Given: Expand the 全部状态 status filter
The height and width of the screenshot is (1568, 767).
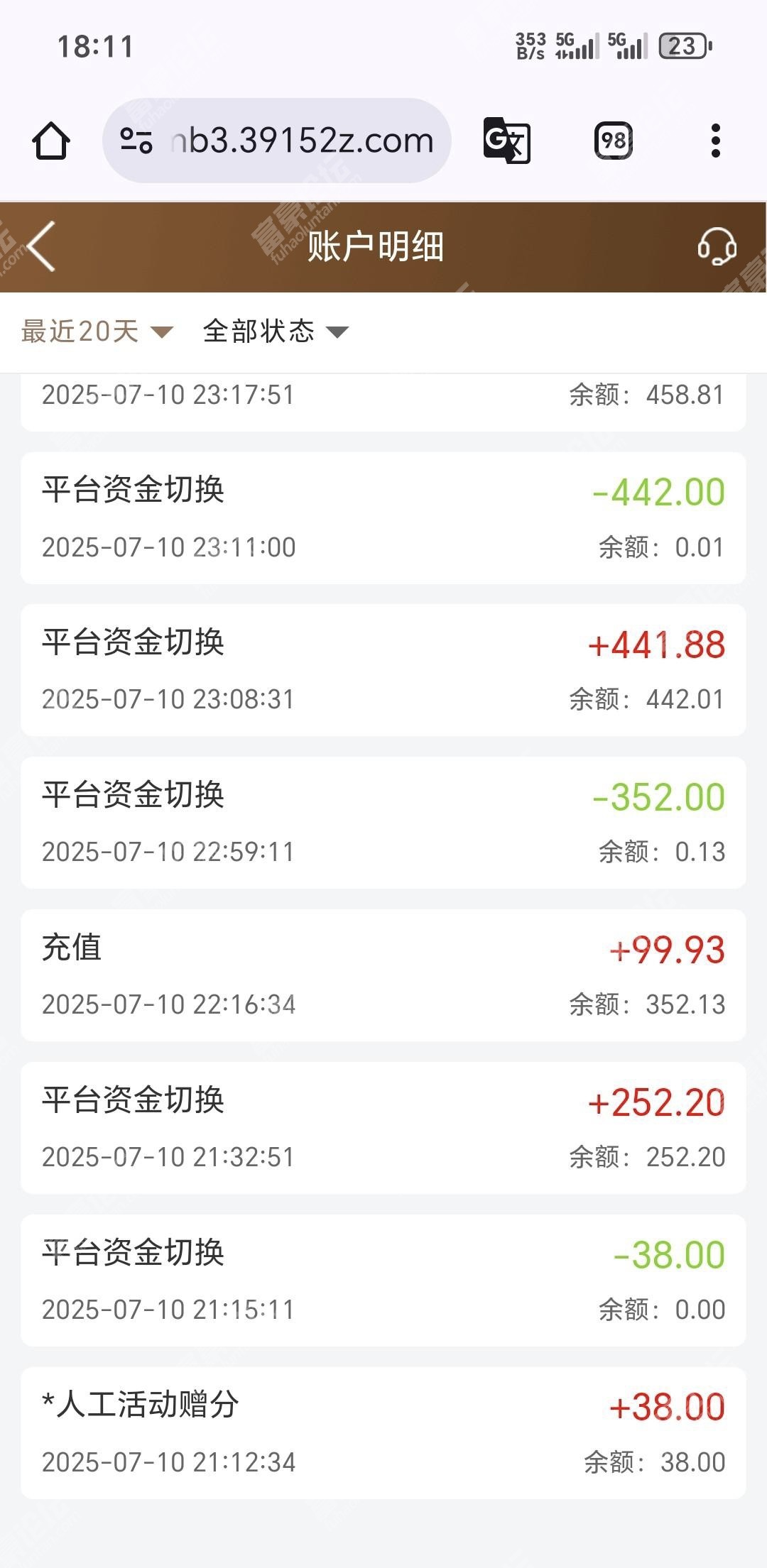Looking at the screenshot, I should (276, 331).
